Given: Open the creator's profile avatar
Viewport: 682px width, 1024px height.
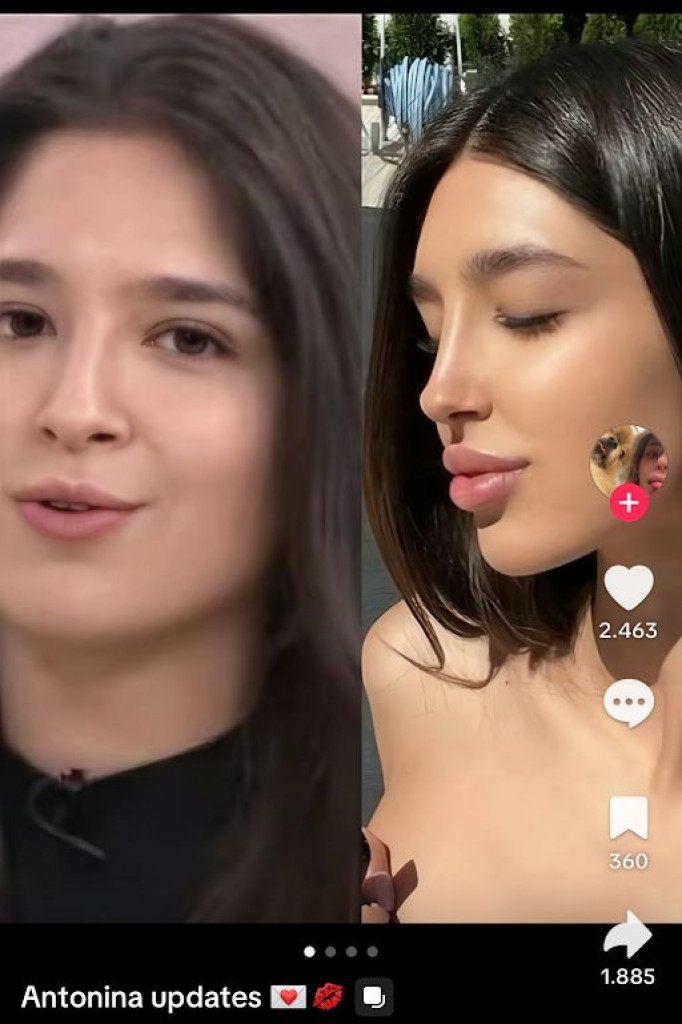Looking at the screenshot, I should [x=628, y=459].
